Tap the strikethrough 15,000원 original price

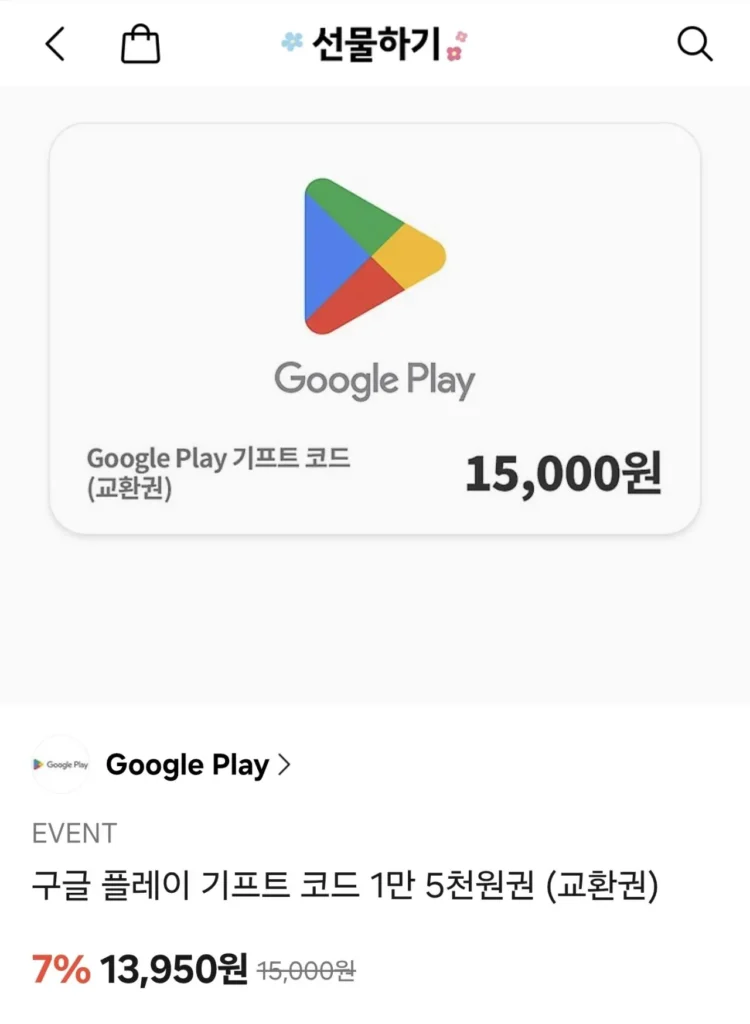[x=306, y=968]
